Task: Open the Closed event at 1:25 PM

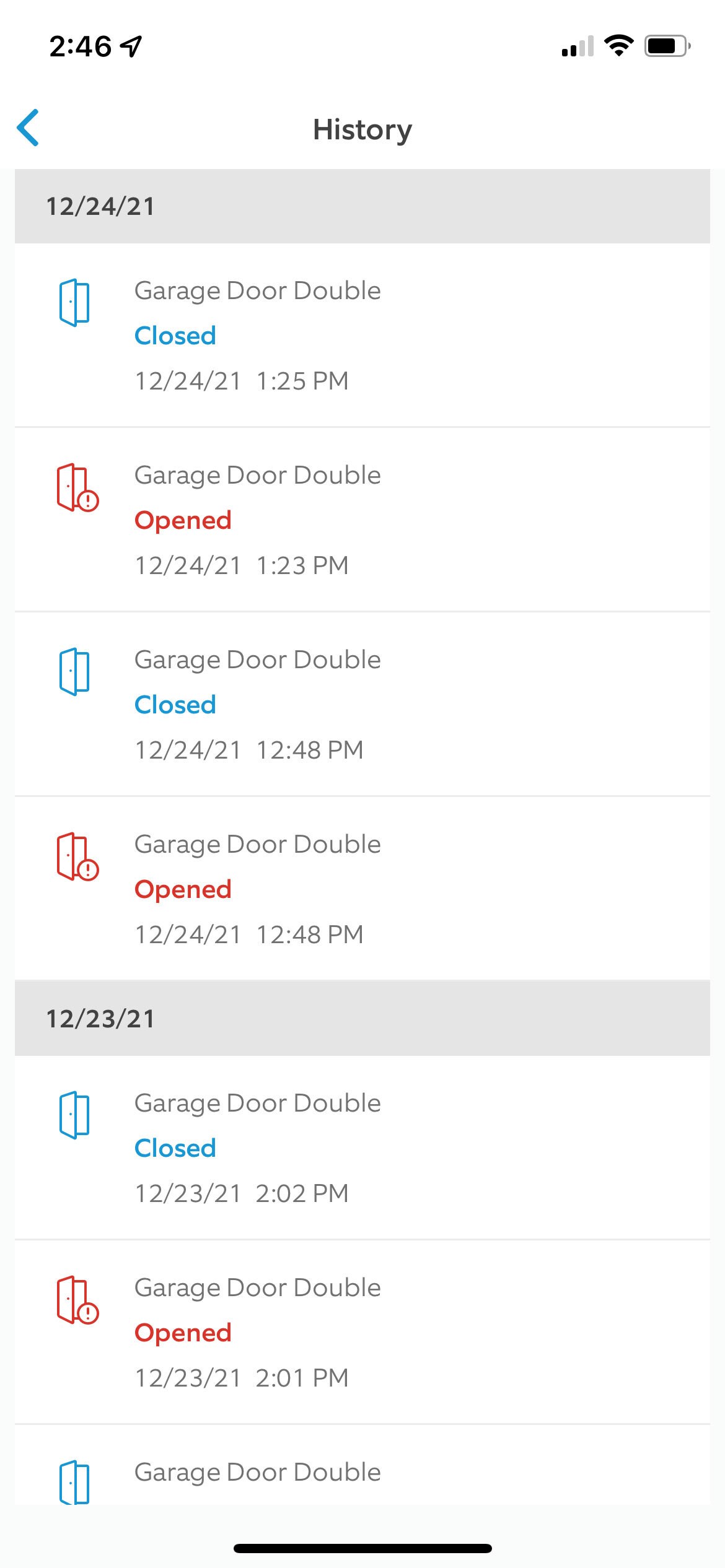Action: pyautogui.click(x=362, y=334)
